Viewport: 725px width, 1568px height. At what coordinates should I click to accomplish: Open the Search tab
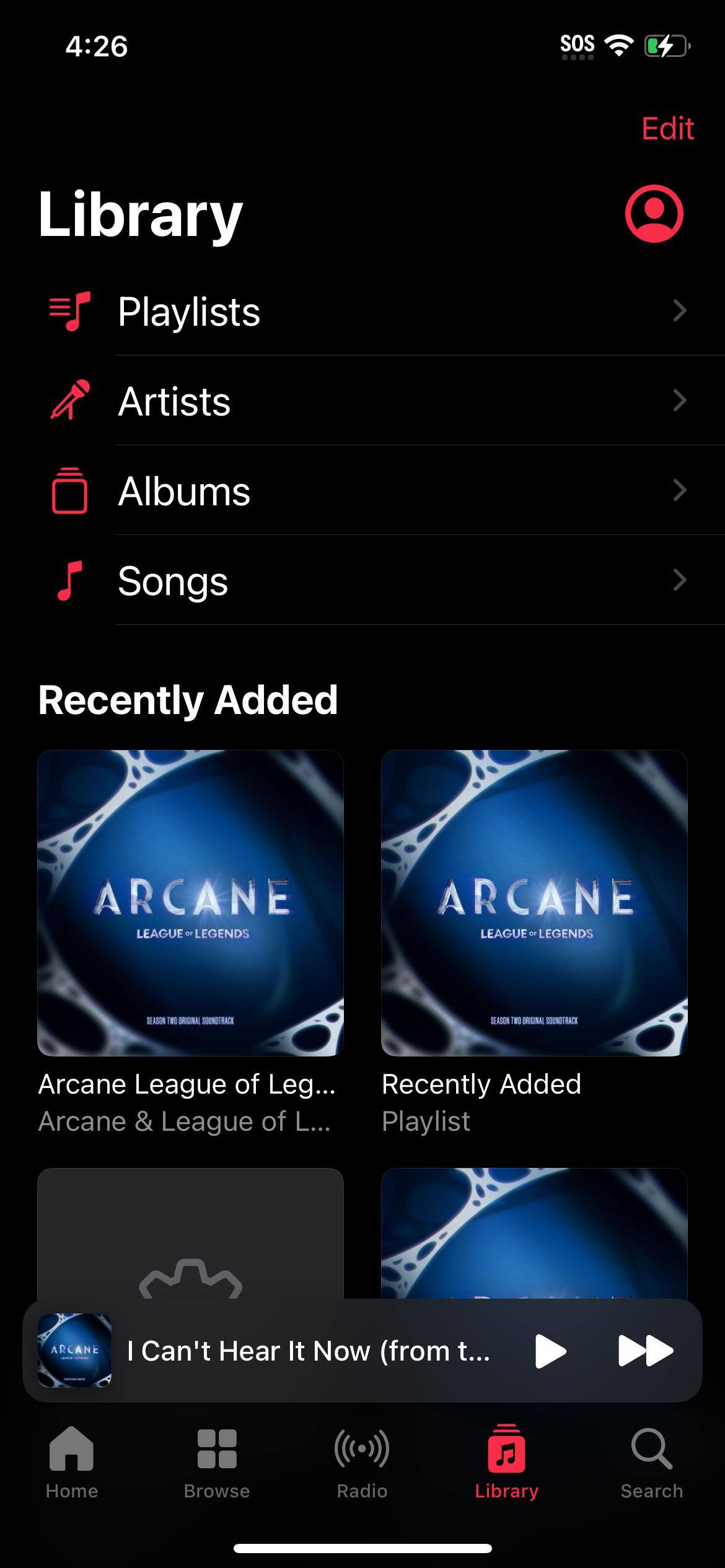point(652,1463)
